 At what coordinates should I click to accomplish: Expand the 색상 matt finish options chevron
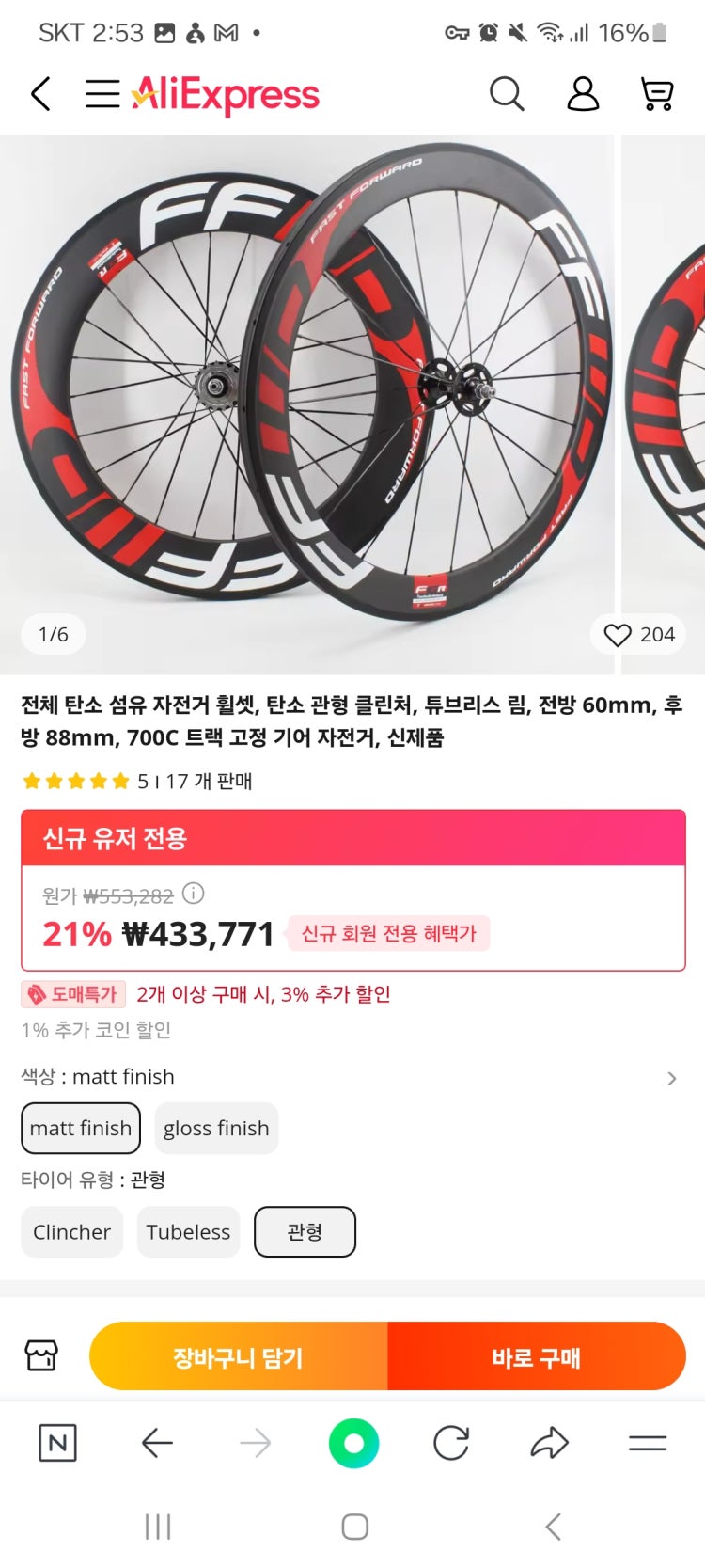[671, 1078]
